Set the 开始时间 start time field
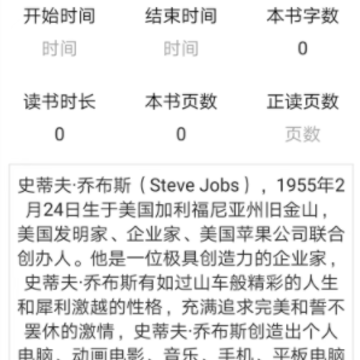This screenshot has height=360, width=360. (59, 49)
